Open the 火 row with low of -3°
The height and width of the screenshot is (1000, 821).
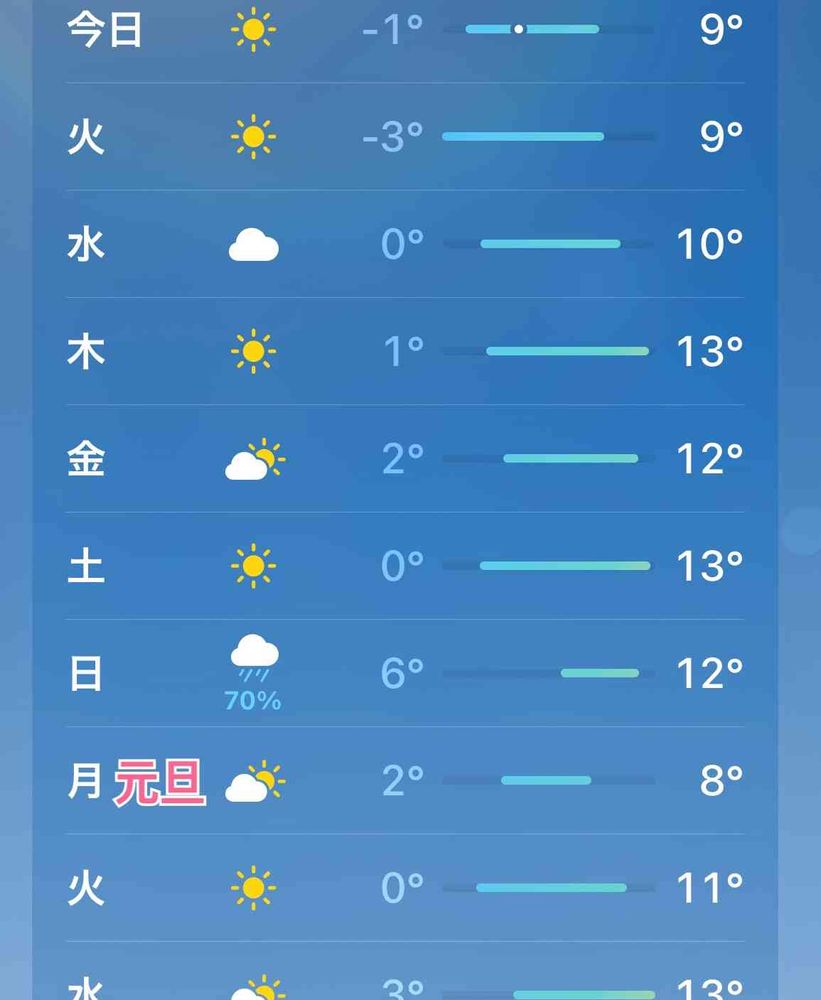[405, 136]
